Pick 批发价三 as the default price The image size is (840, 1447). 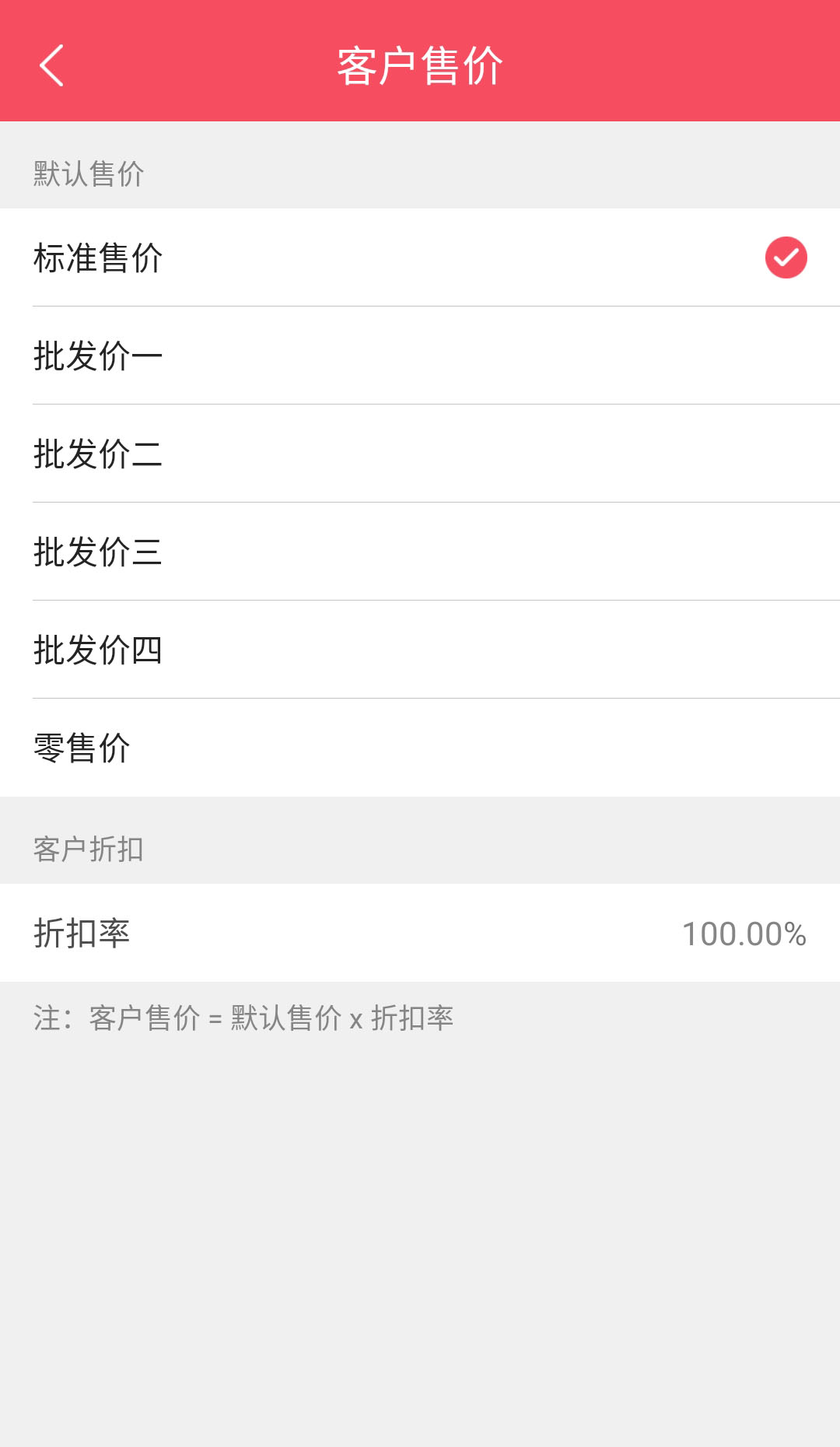(311, 552)
